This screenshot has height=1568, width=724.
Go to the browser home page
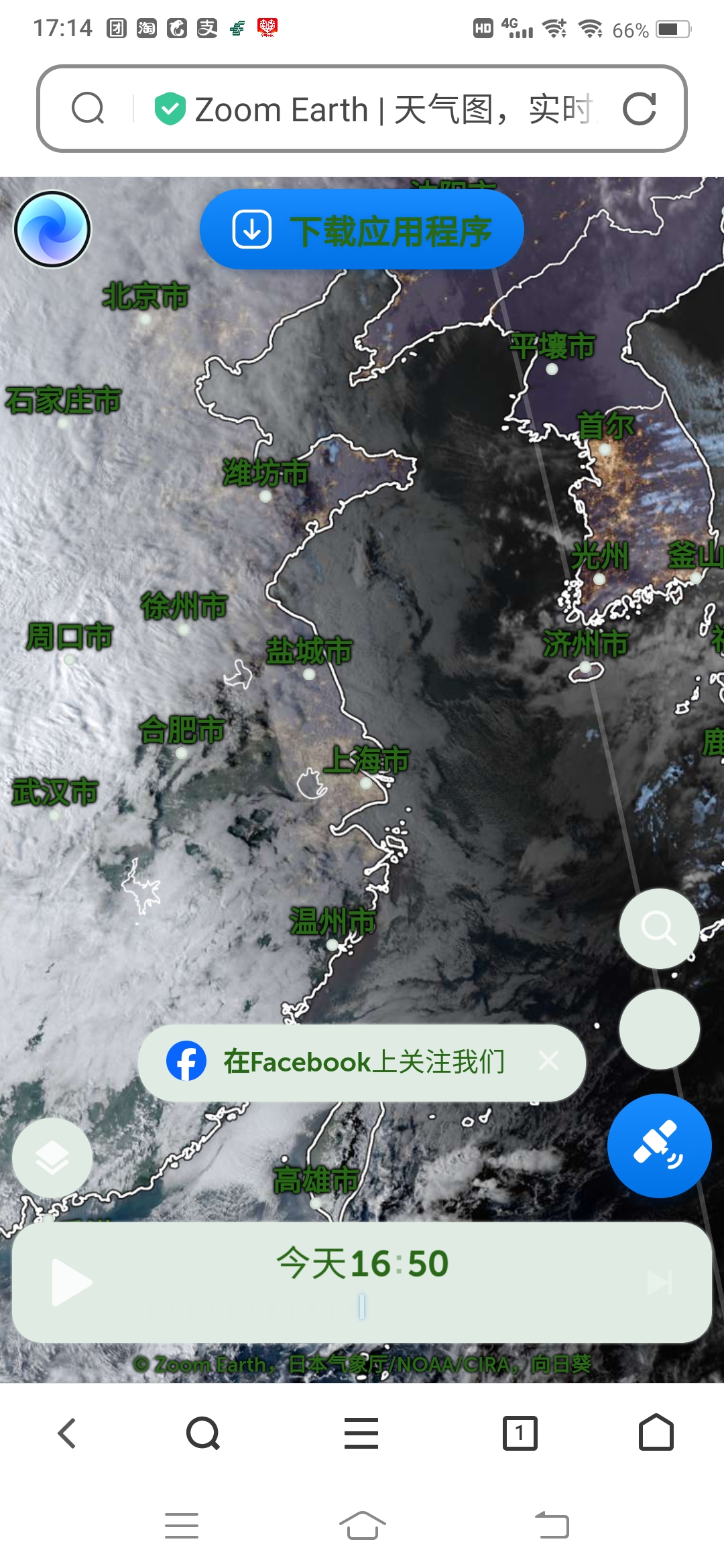click(656, 1433)
